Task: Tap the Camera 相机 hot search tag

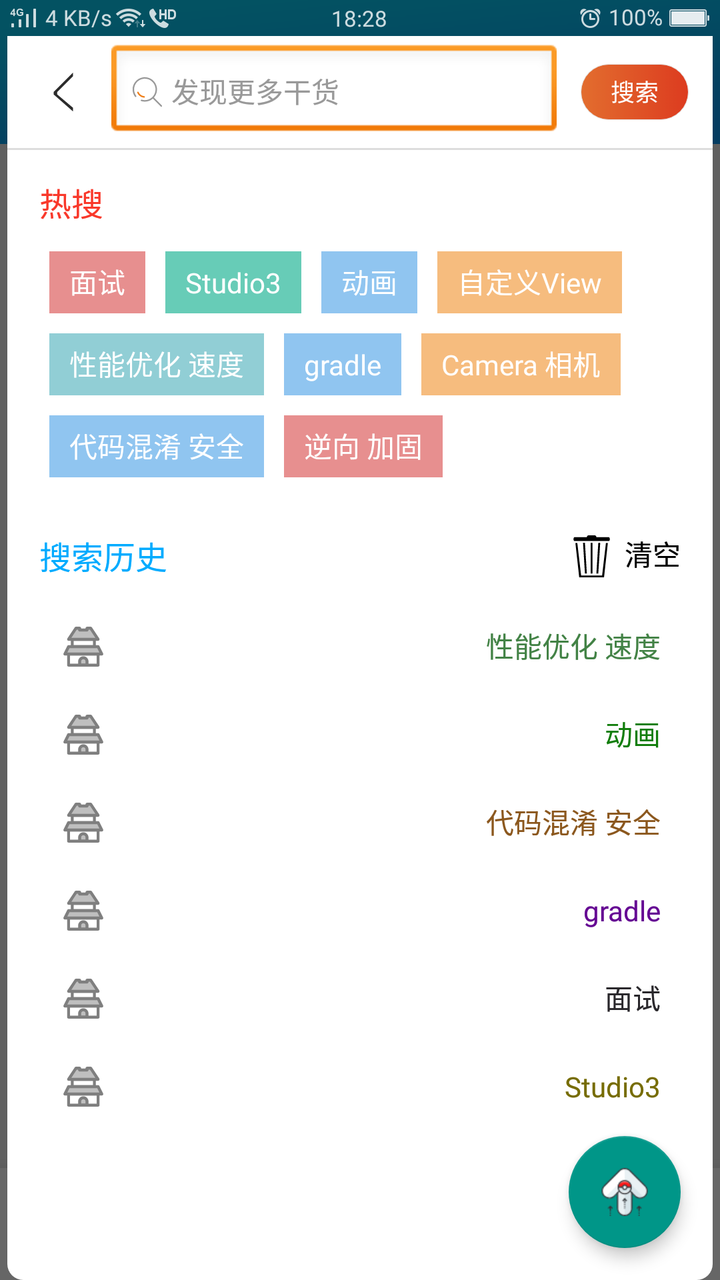Action: click(x=520, y=364)
